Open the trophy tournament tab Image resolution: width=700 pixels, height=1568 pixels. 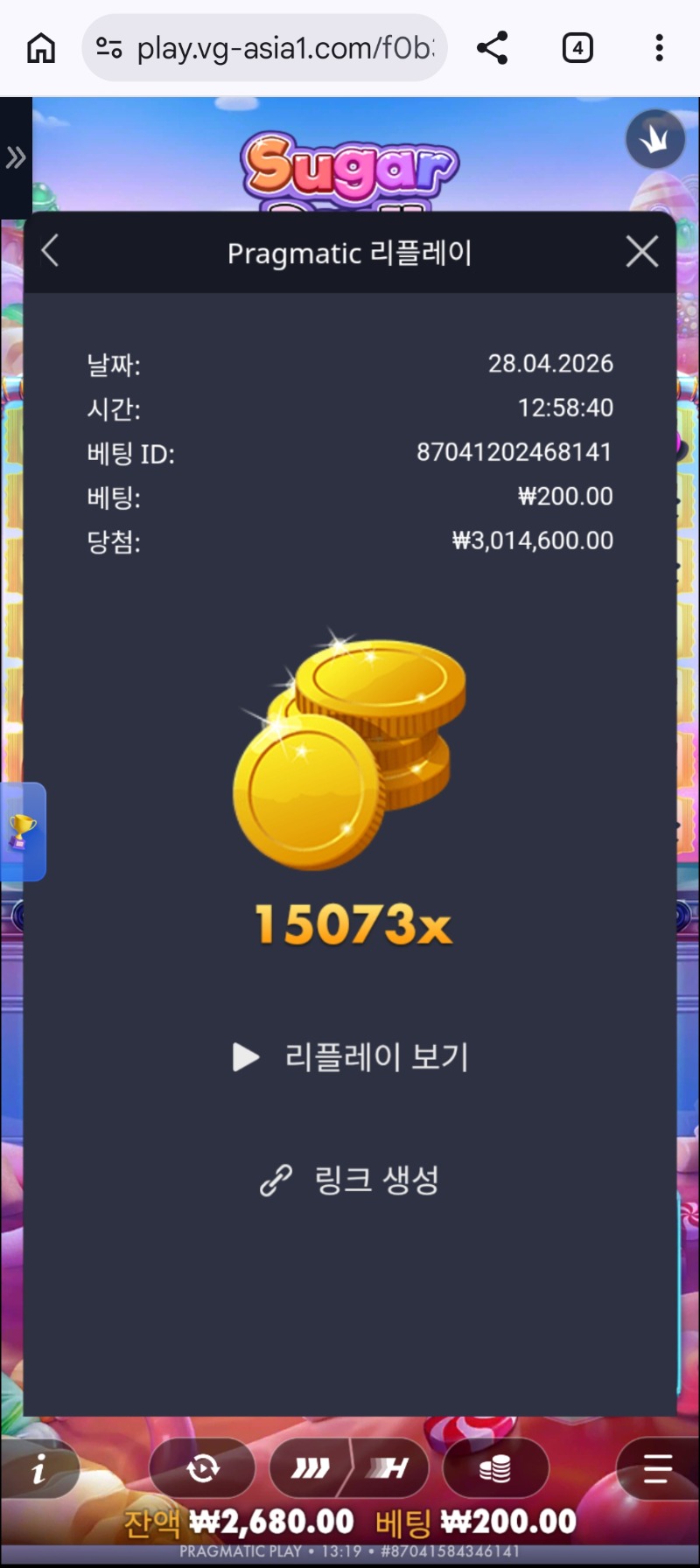click(22, 831)
